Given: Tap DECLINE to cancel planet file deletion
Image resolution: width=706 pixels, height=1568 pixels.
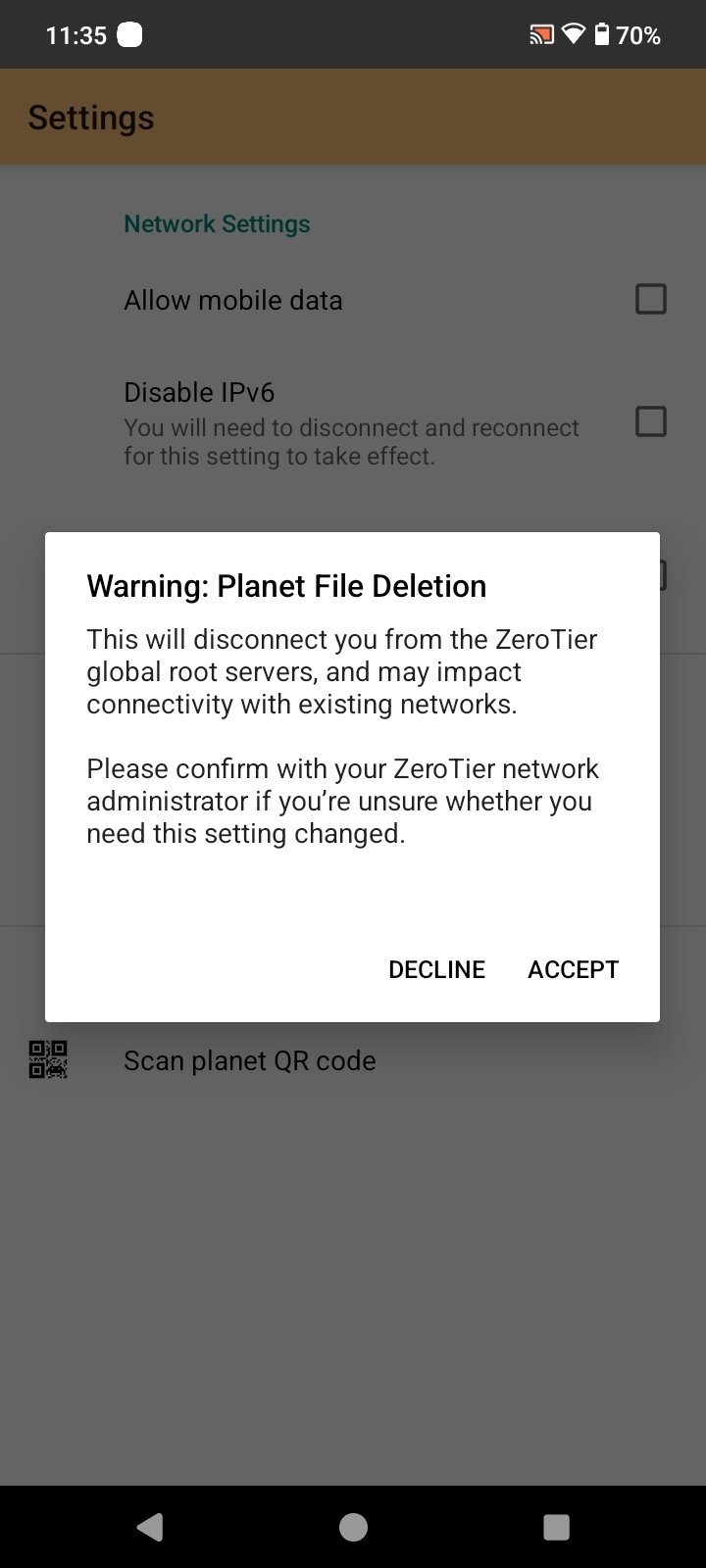Looking at the screenshot, I should tap(436, 969).
